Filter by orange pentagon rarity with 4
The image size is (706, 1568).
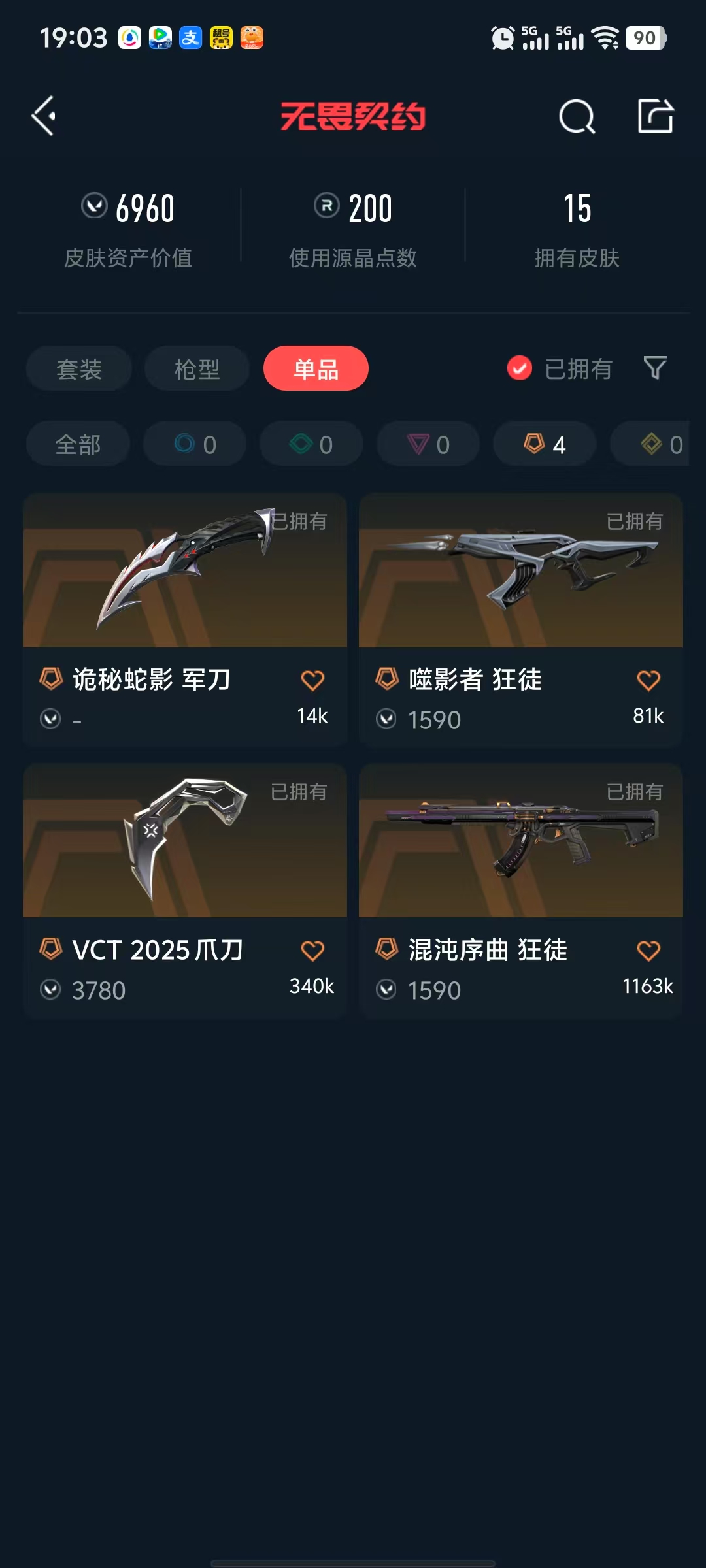pyautogui.click(x=545, y=444)
